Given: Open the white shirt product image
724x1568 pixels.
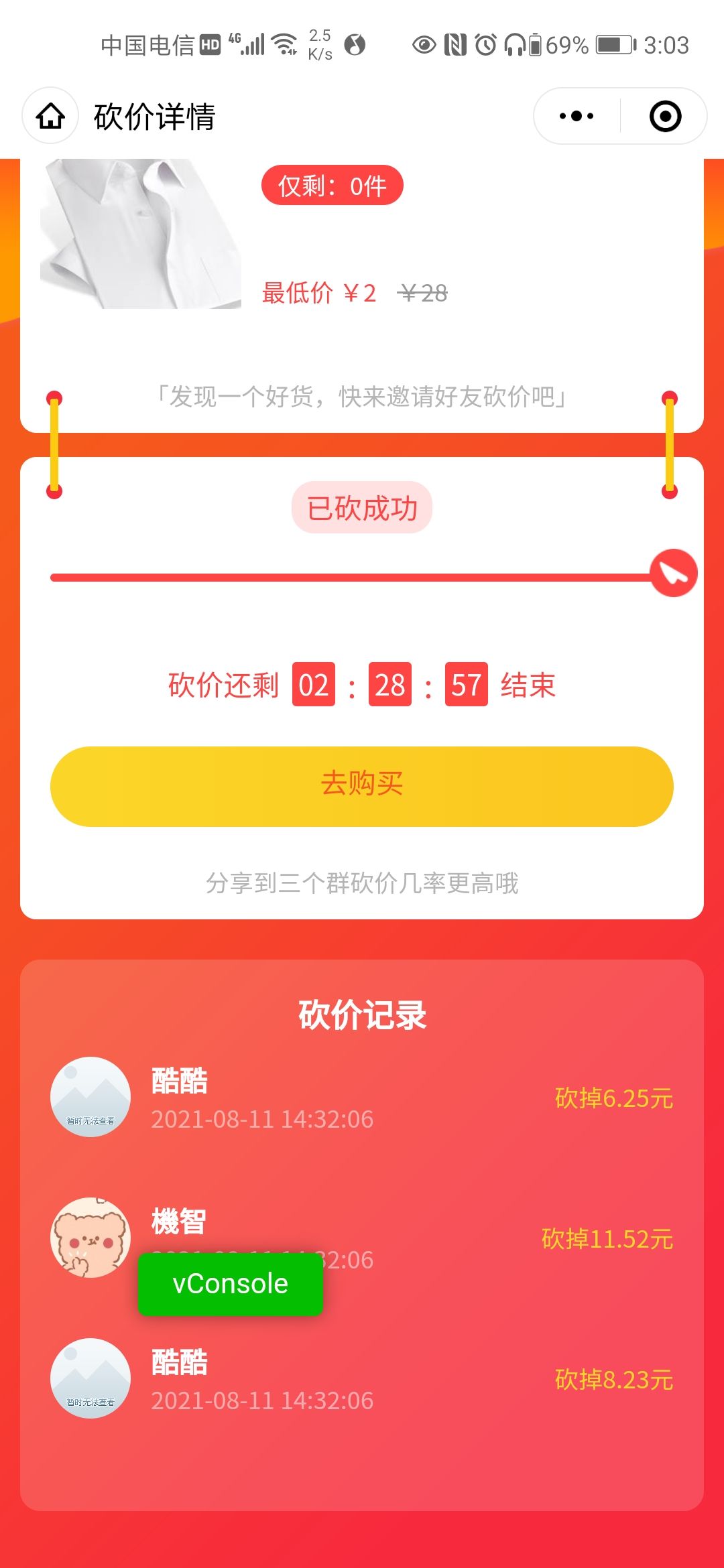Looking at the screenshot, I should (x=141, y=233).
